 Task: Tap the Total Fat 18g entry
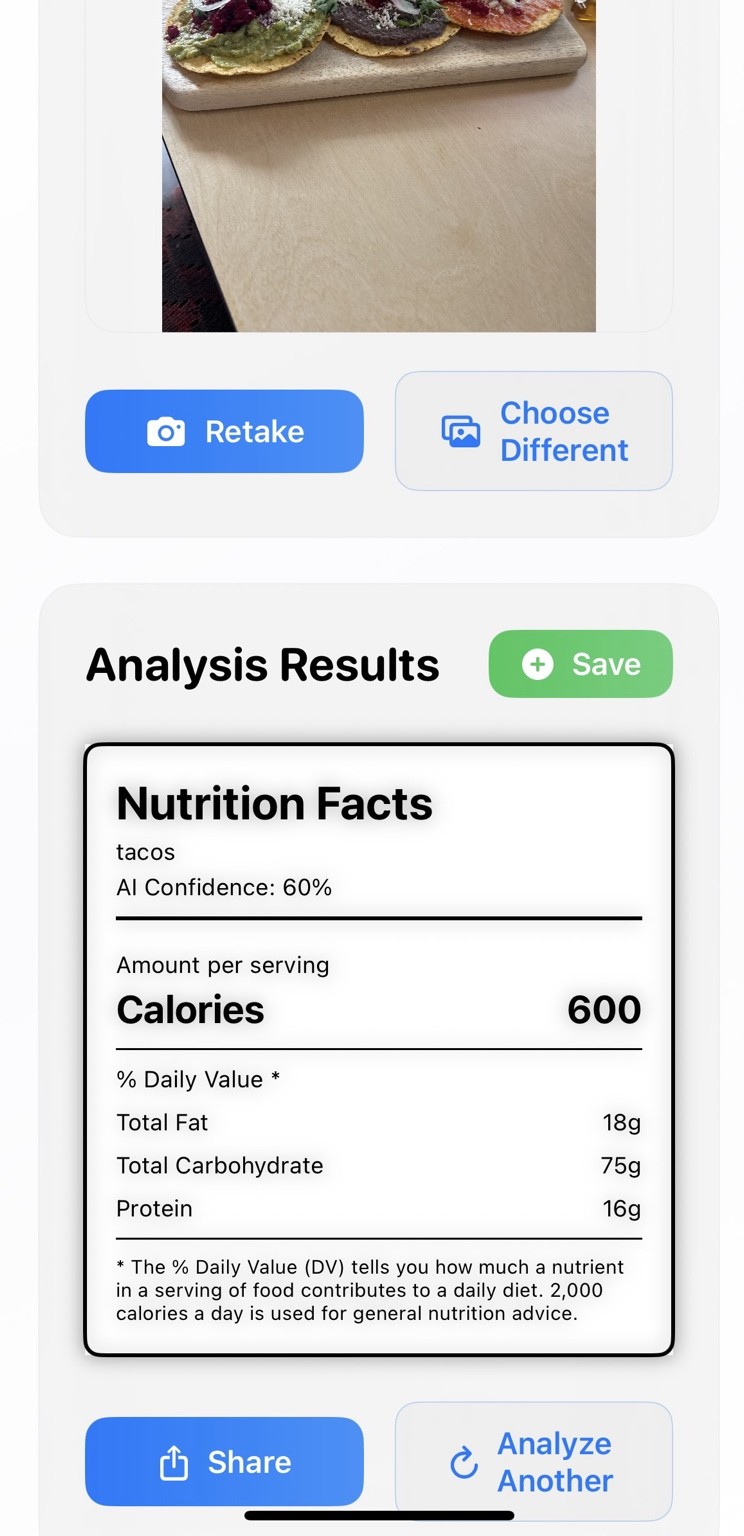378,1122
